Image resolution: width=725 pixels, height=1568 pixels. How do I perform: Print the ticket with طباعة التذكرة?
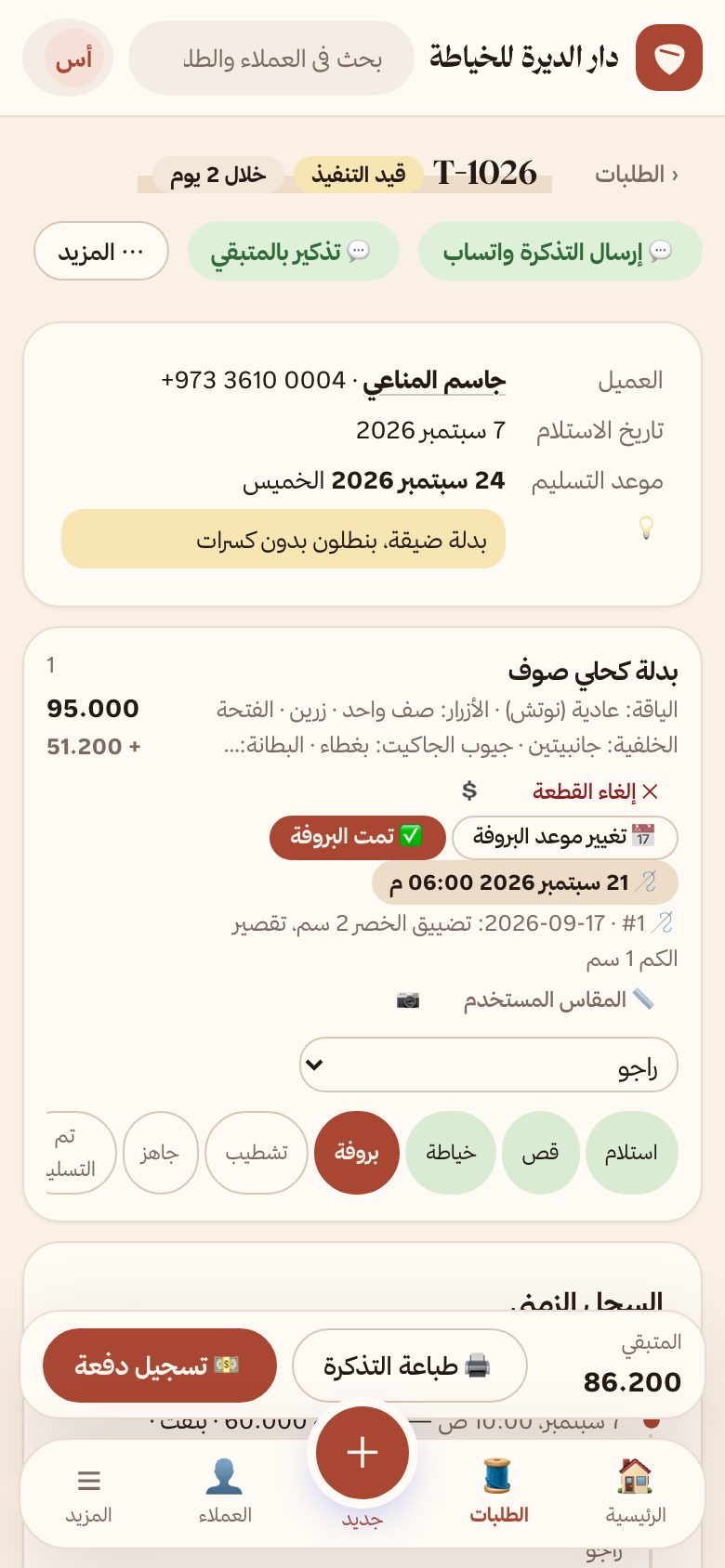(x=409, y=1365)
